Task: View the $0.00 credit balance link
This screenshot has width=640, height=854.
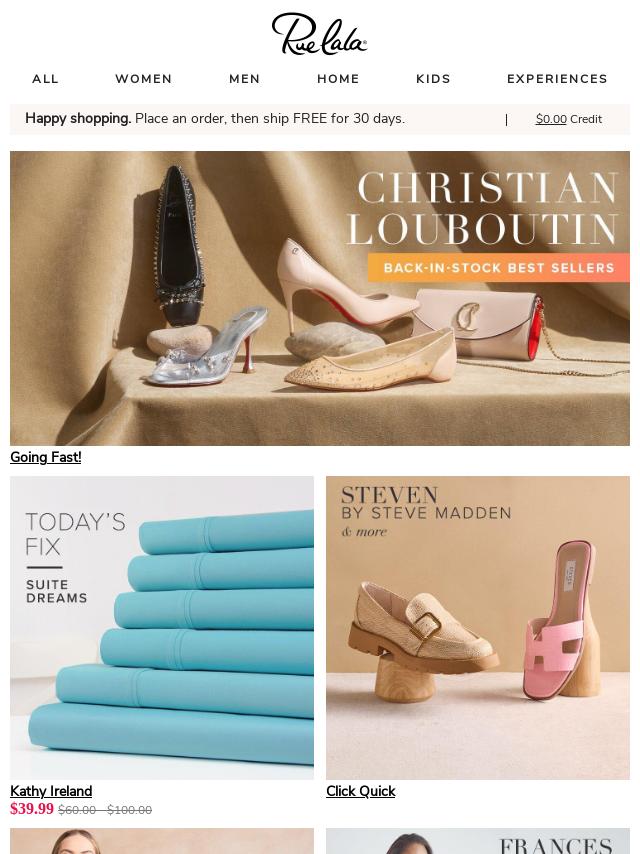Action: (551, 119)
